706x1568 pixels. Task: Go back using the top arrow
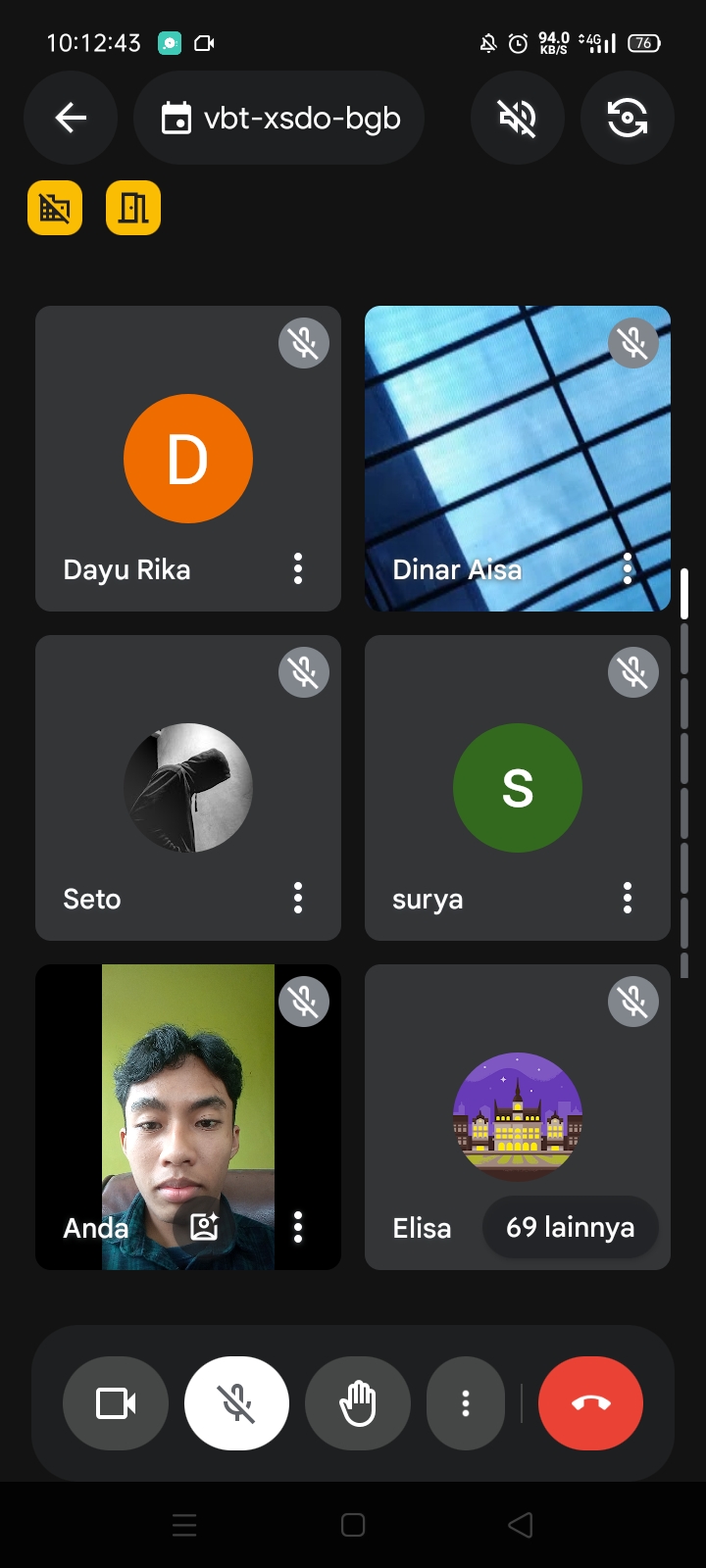coord(71,118)
